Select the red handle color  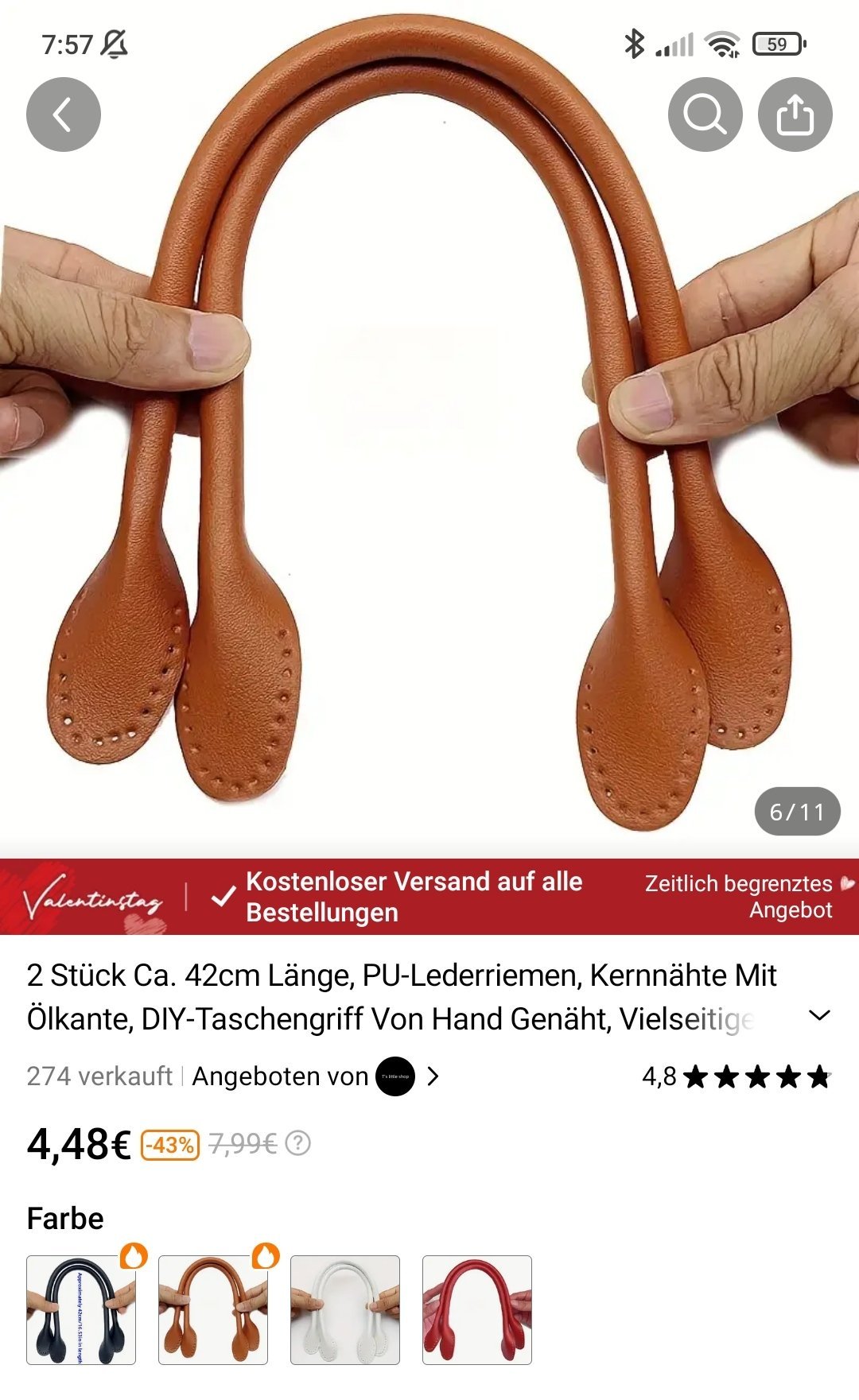click(x=477, y=1309)
